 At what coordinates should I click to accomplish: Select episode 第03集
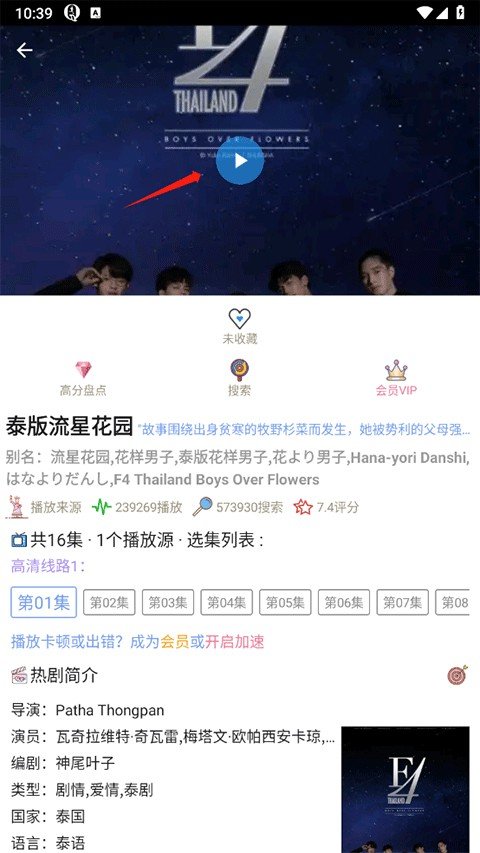click(x=168, y=602)
